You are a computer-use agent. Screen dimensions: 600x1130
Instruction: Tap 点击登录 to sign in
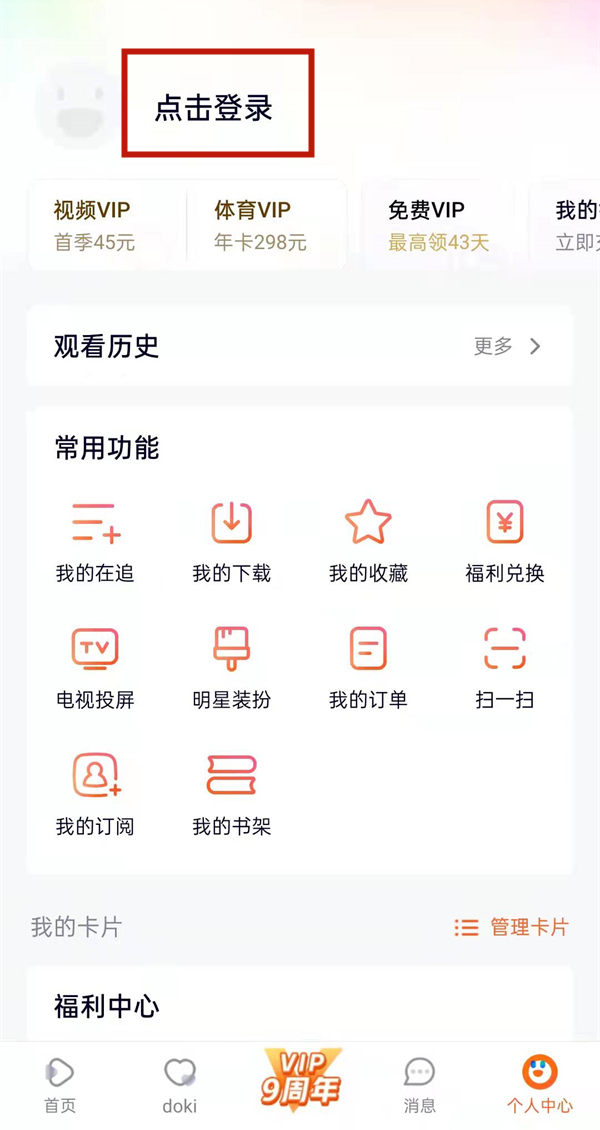pos(214,107)
